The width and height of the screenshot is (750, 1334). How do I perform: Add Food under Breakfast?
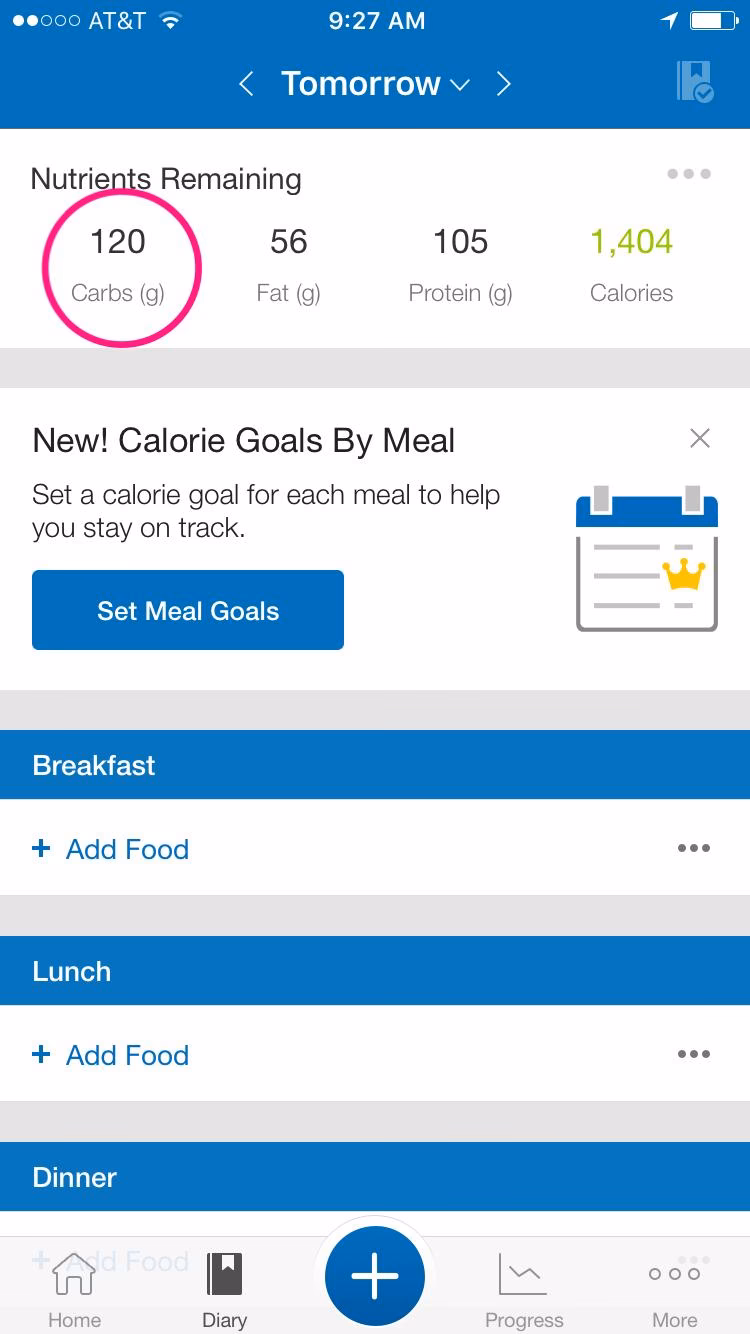point(110,848)
